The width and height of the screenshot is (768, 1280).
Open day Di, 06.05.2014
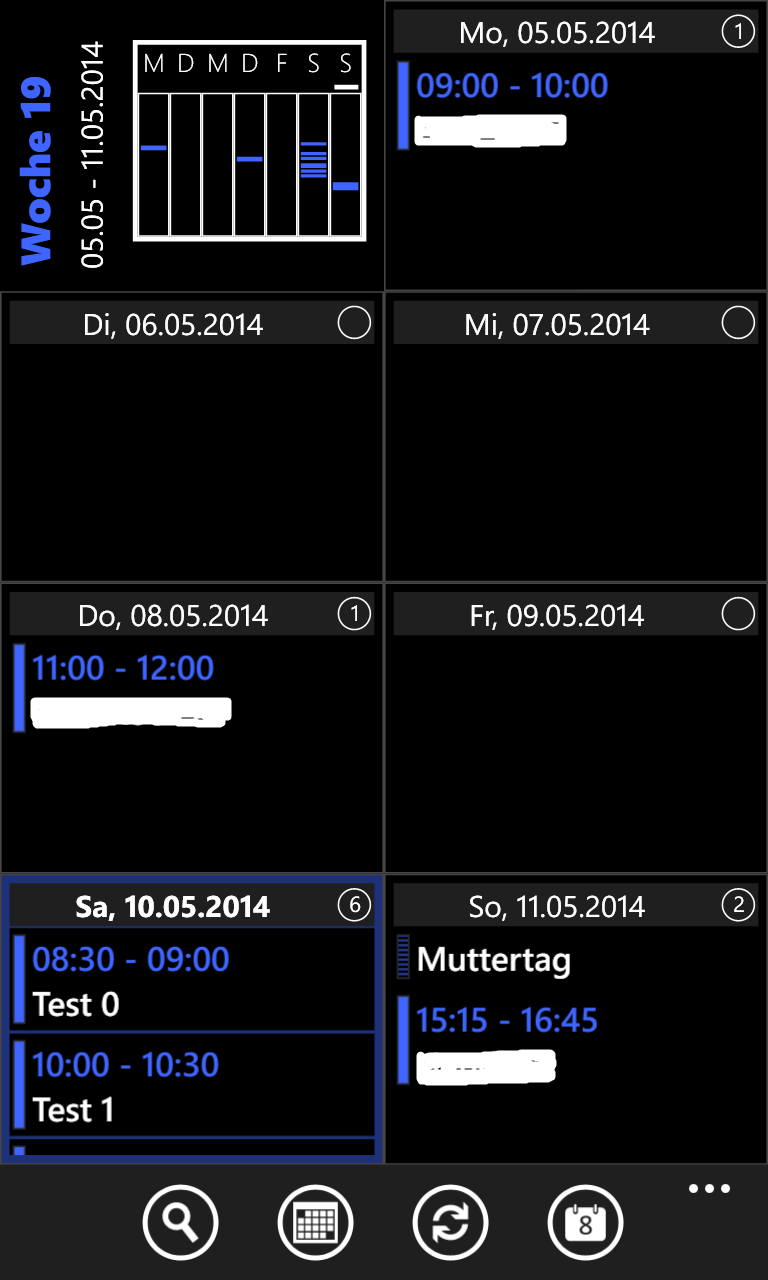[192, 437]
